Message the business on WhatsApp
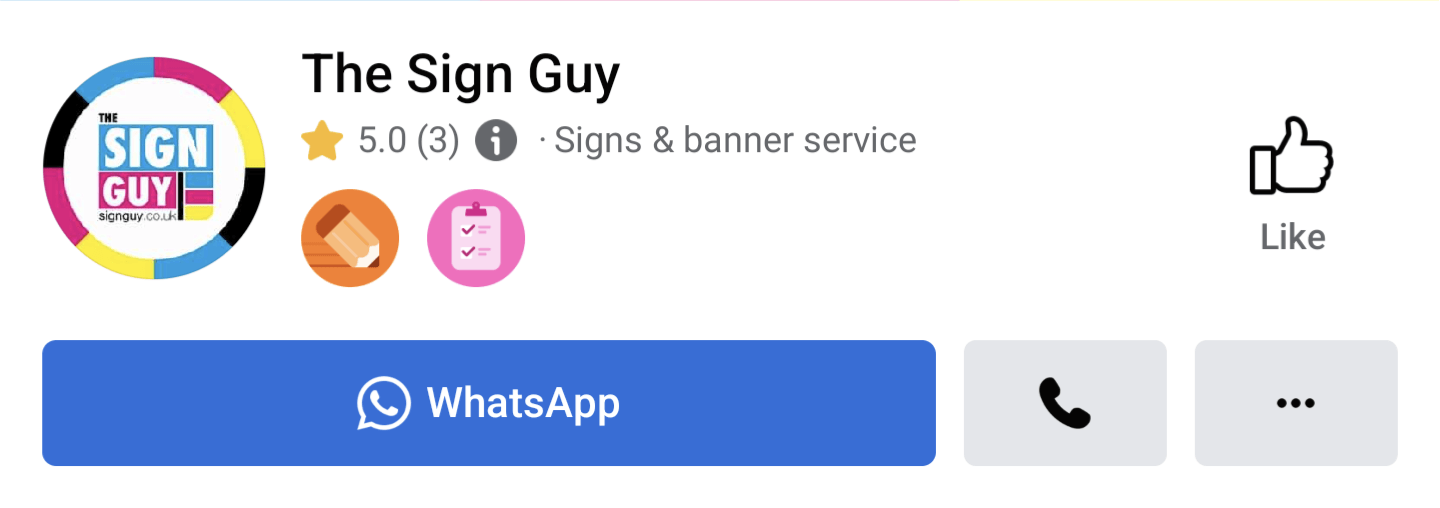The image size is (1440, 508). pyautogui.click(x=488, y=403)
